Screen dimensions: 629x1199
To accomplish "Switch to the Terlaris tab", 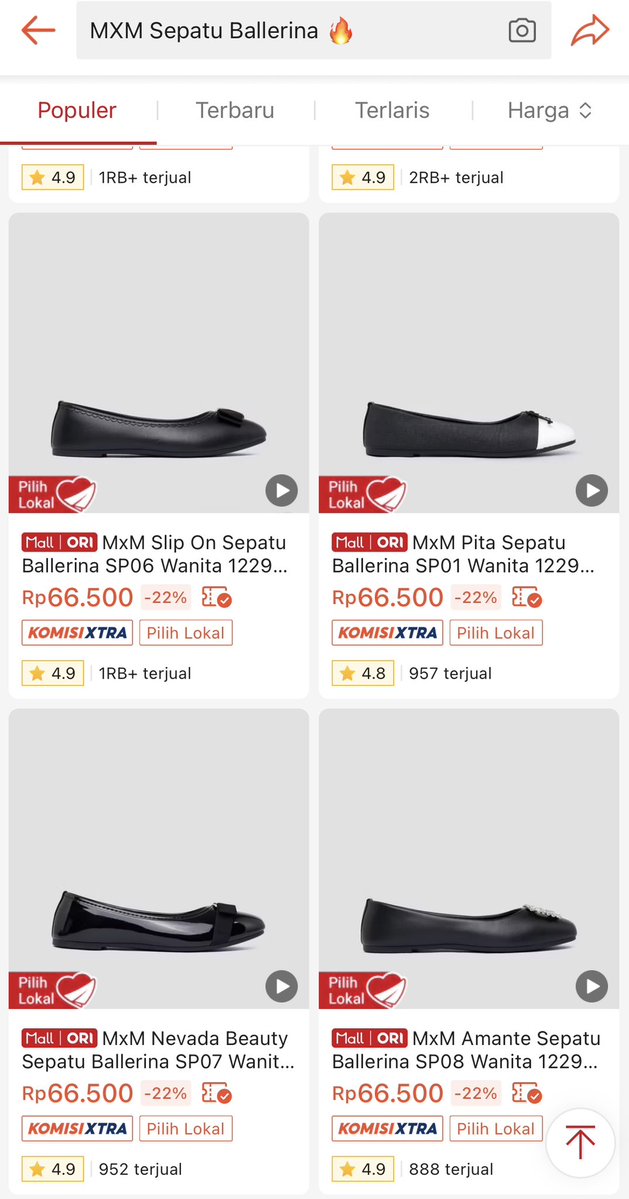I will click(x=392, y=110).
